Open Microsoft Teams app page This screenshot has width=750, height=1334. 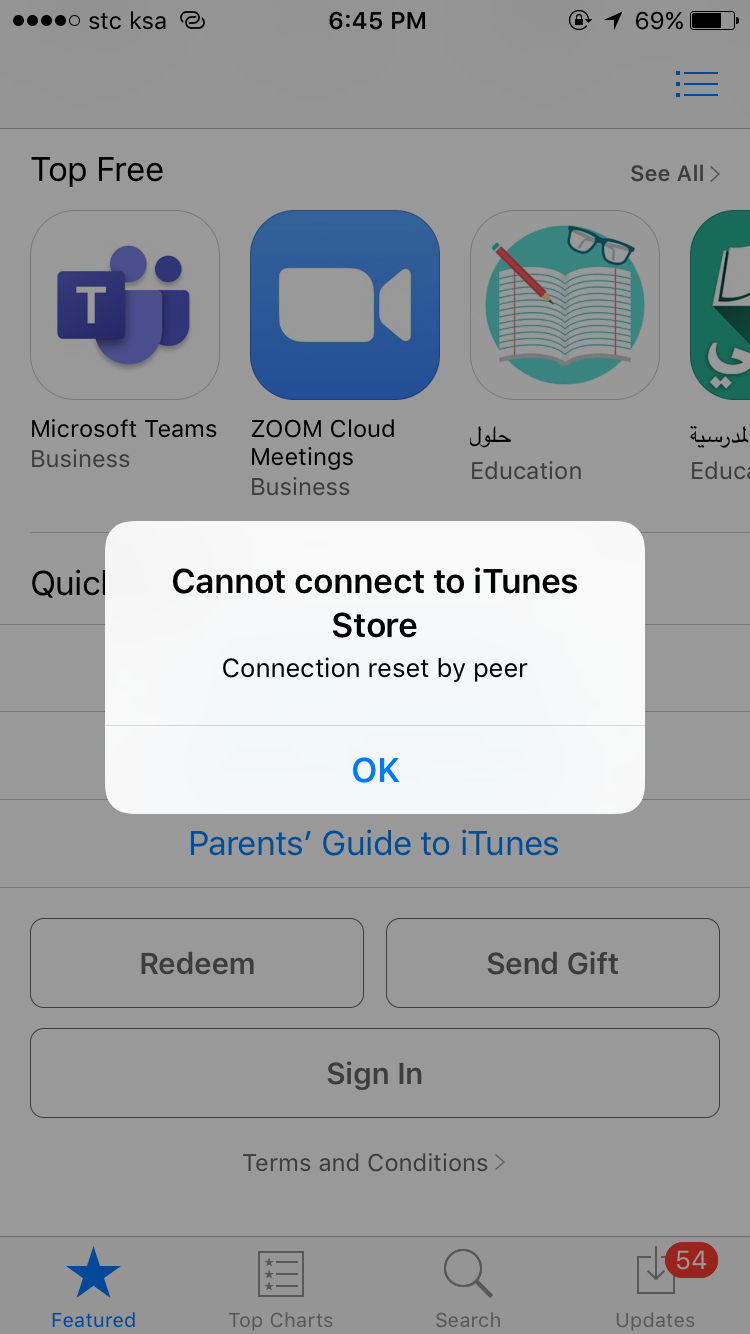click(x=125, y=305)
